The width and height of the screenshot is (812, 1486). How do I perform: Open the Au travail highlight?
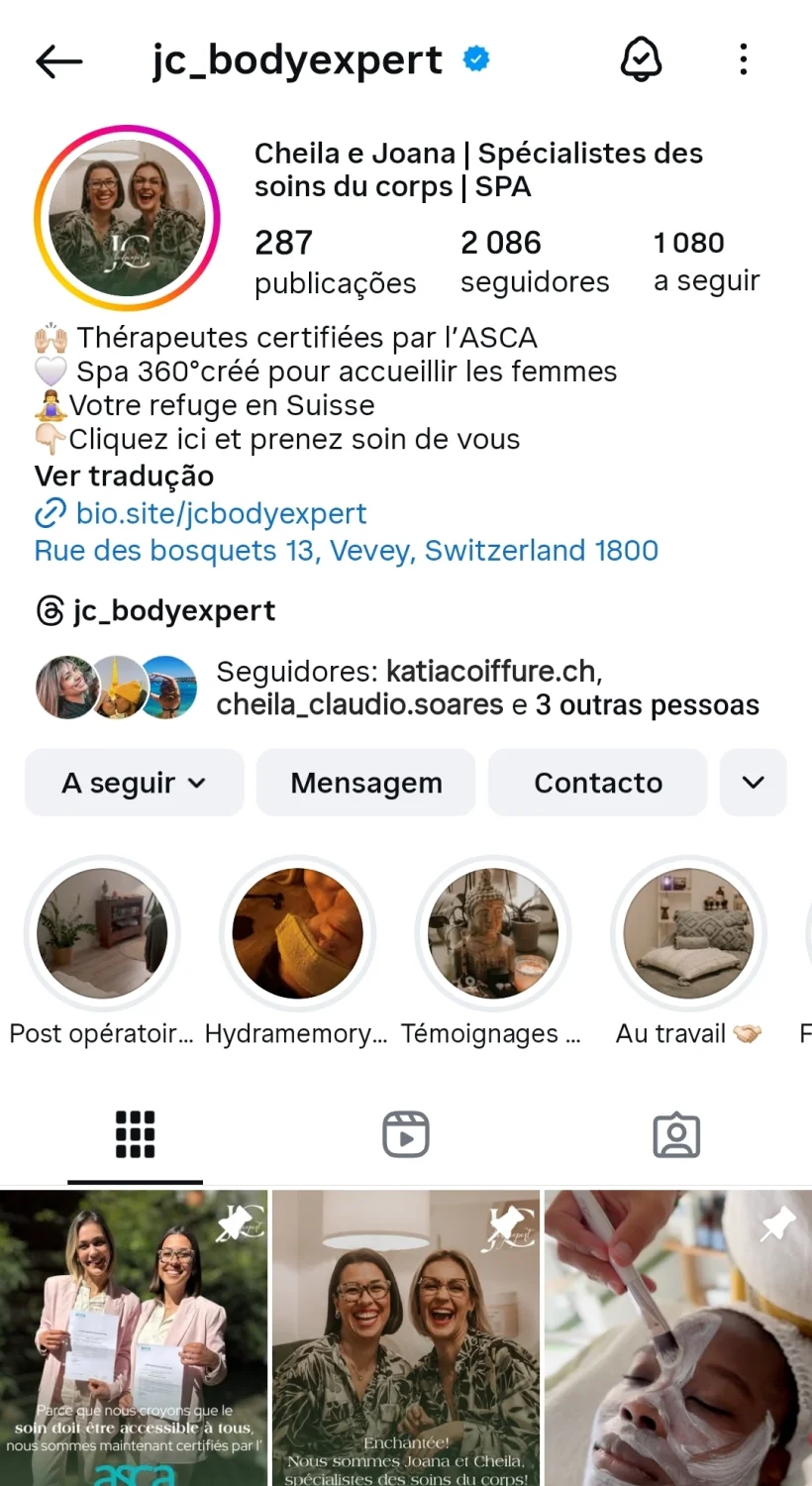tap(688, 934)
